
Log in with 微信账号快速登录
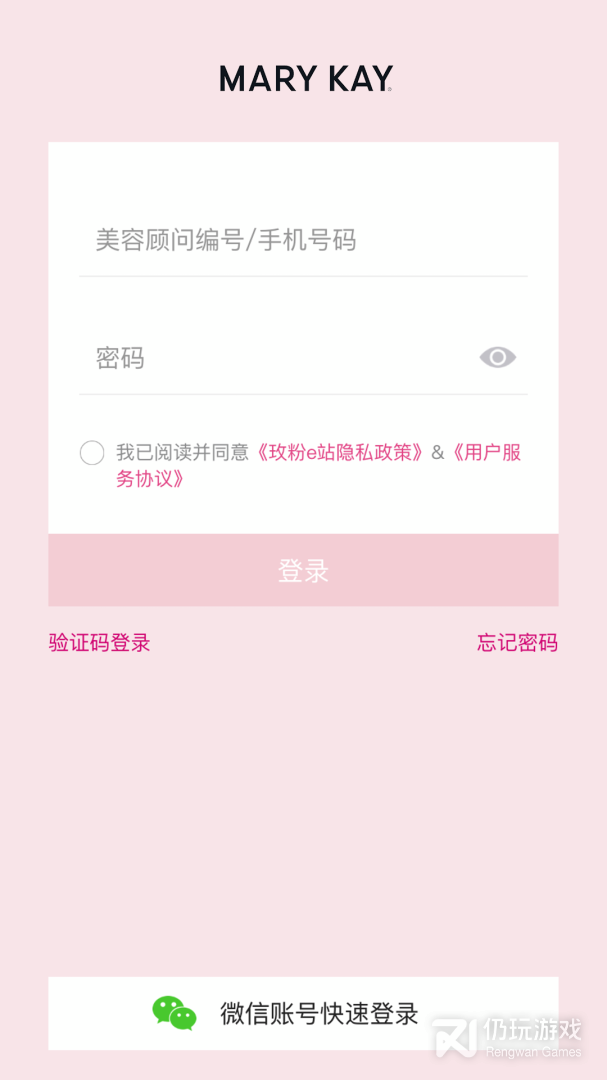[303, 1013]
